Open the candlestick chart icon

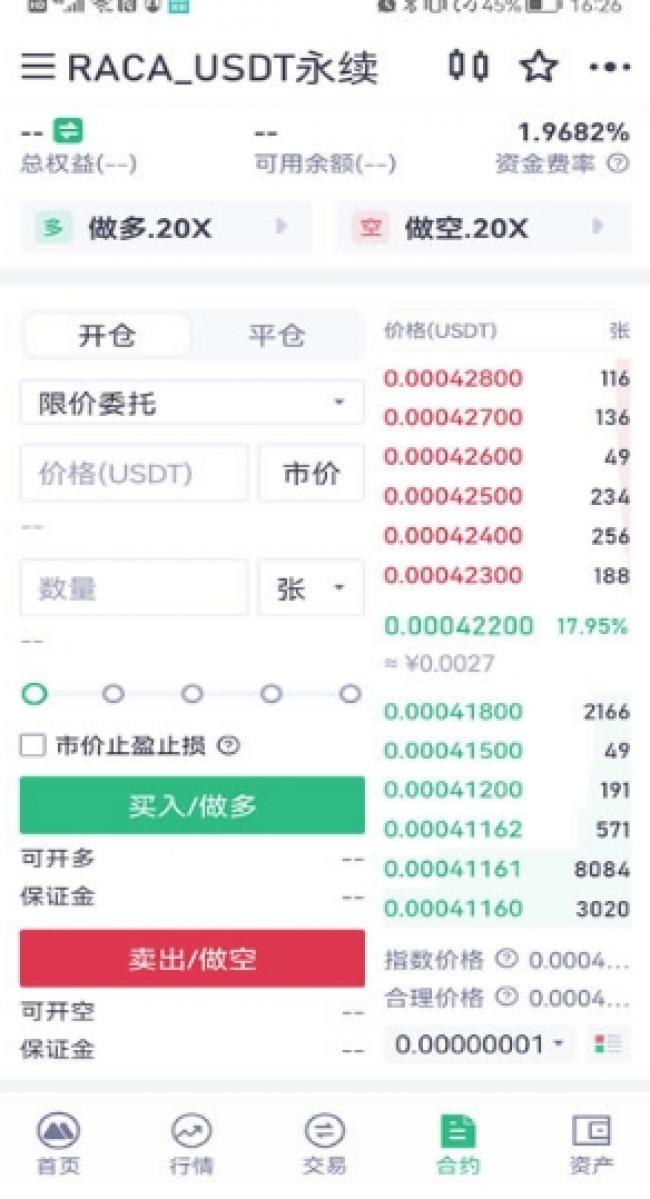(x=467, y=66)
